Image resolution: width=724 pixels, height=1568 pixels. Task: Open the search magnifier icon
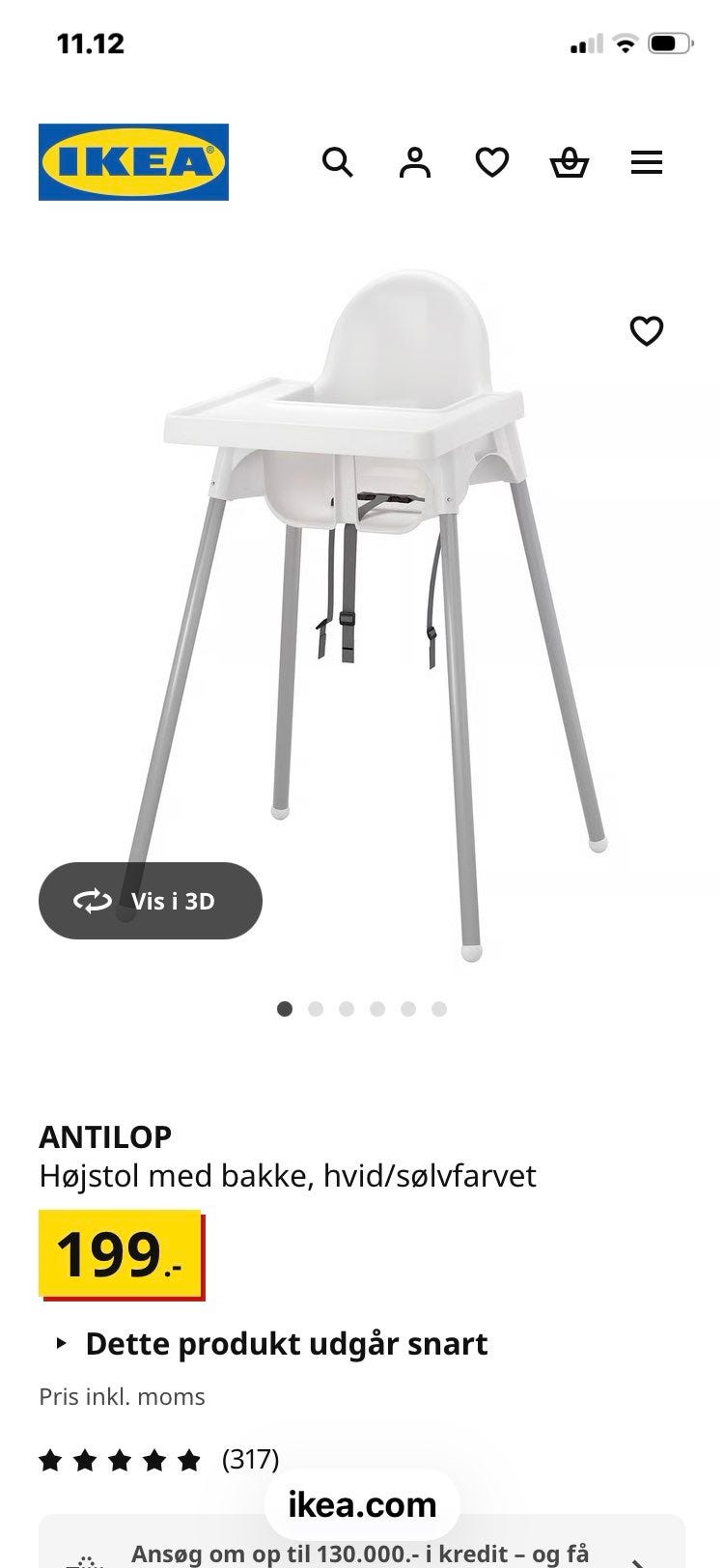click(337, 162)
